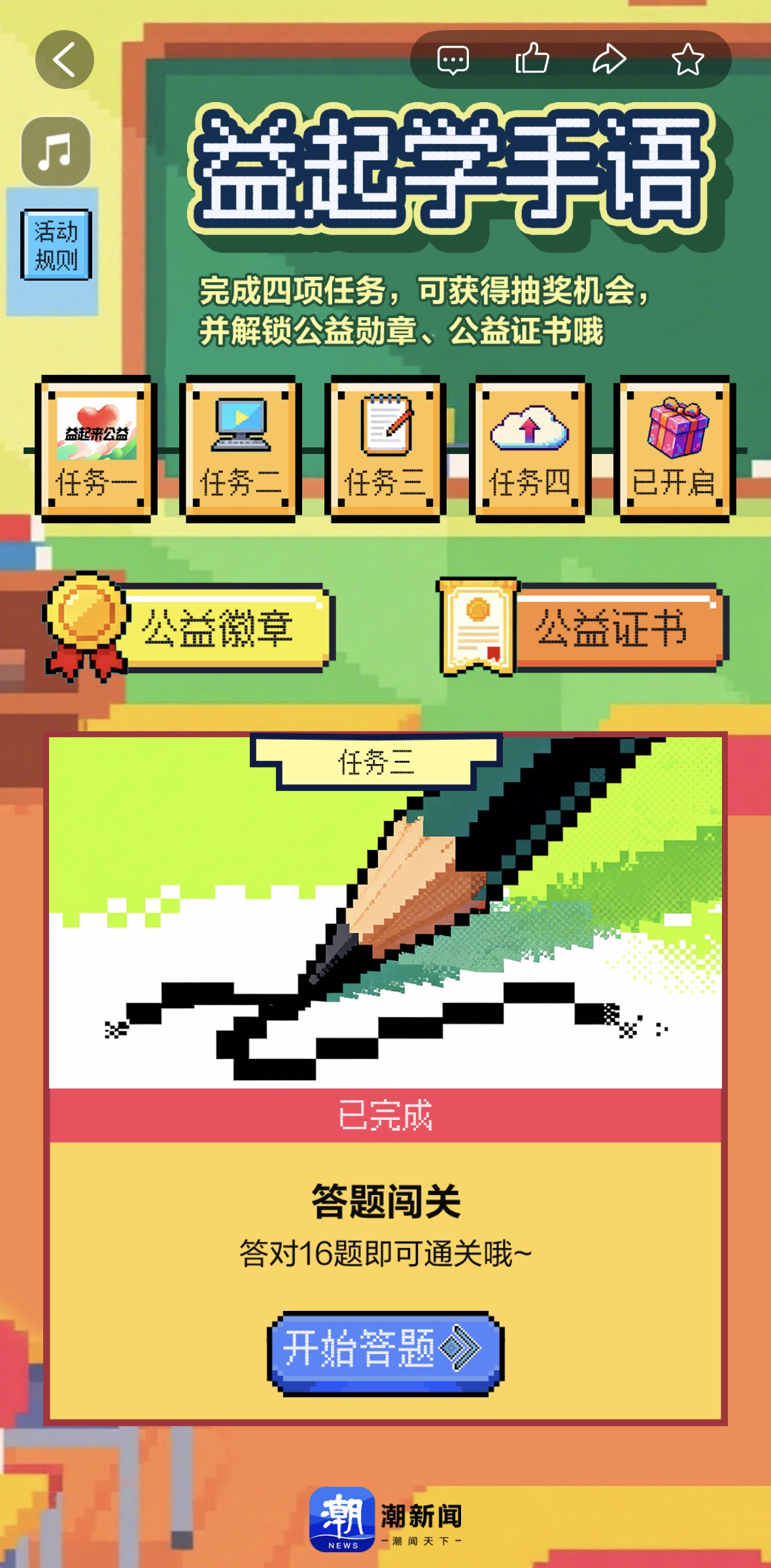Tap 开始答题 to start quiz
771x1568 pixels.
click(x=386, y=1353)
